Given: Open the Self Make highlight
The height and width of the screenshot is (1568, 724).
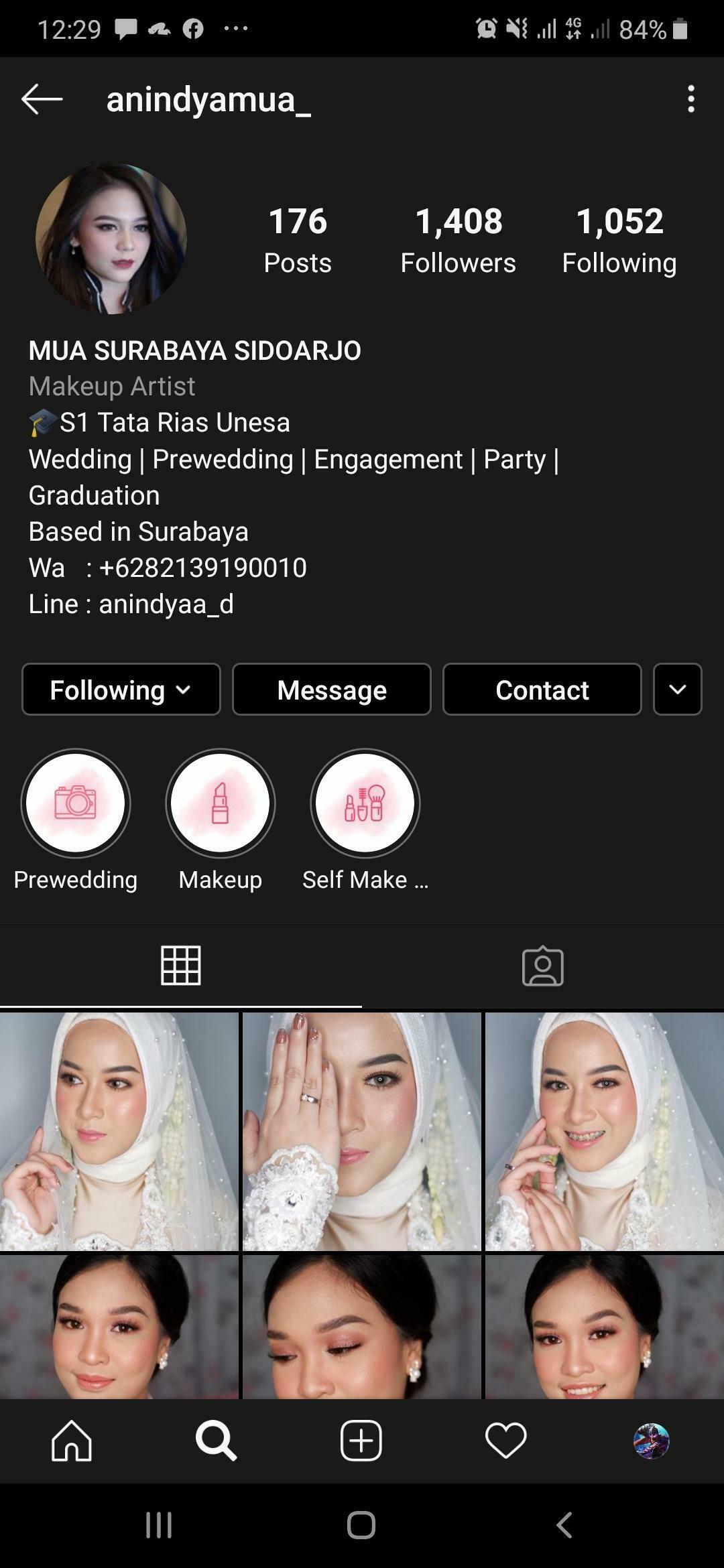Looking at the screenshot, I should click(365, 803).
